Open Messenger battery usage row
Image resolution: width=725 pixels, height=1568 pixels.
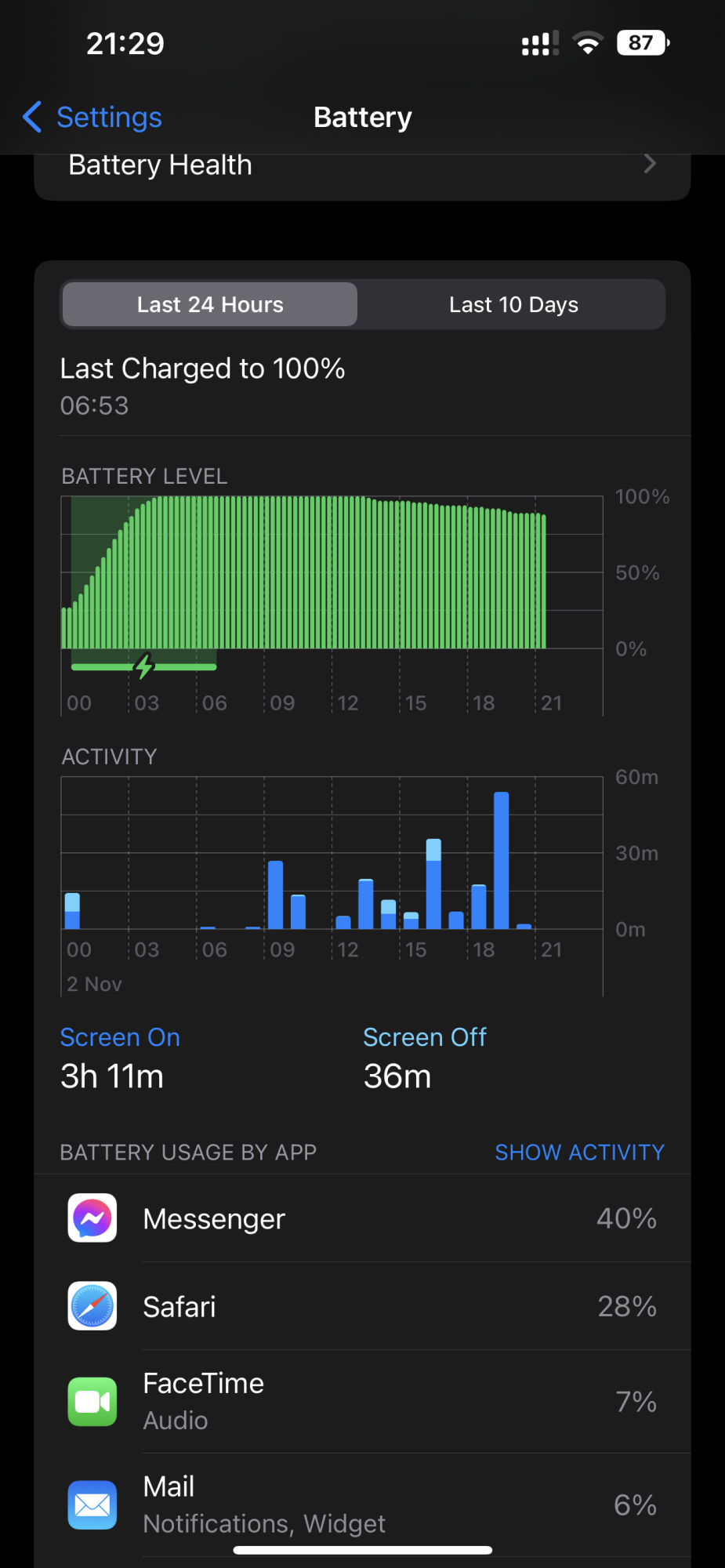(362, 1218)
